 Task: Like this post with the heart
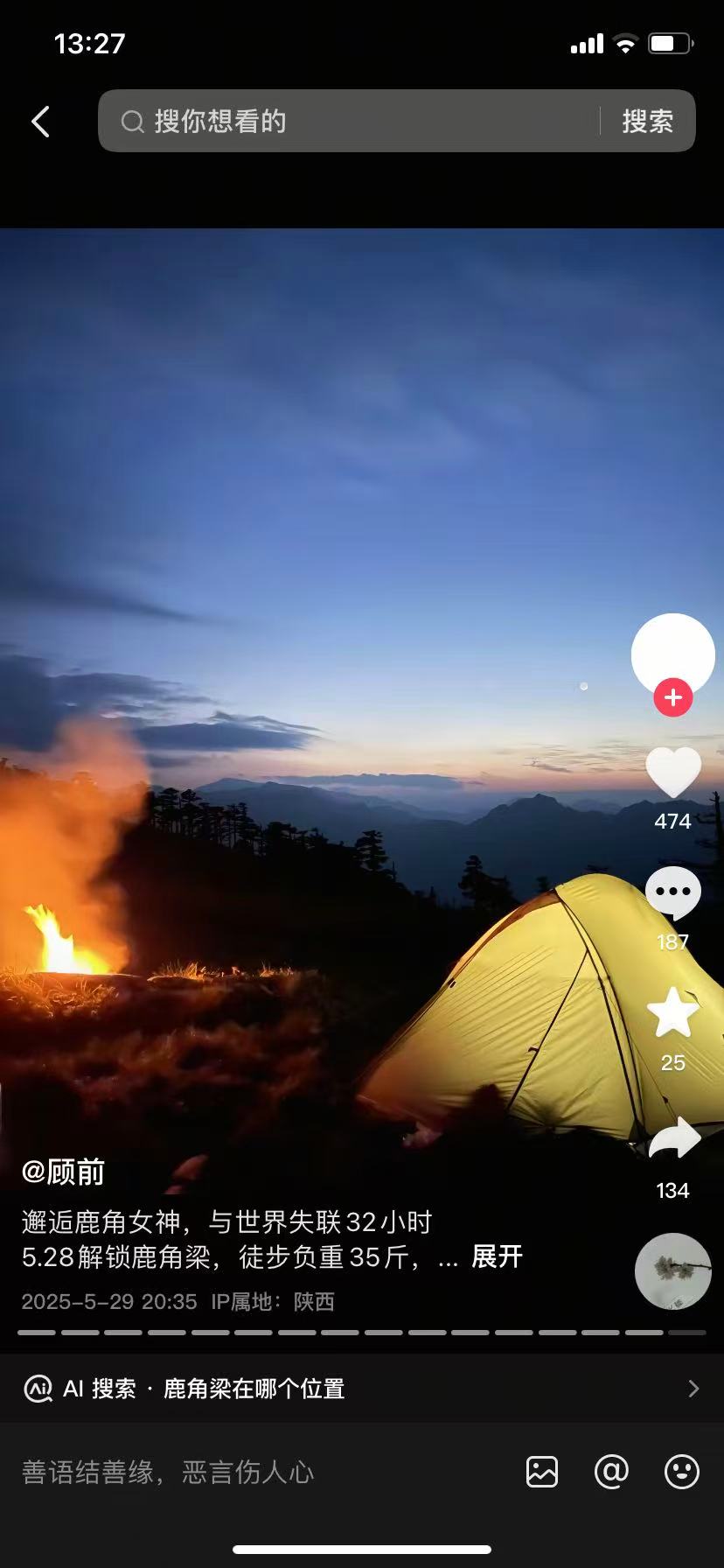click(672, 773)
